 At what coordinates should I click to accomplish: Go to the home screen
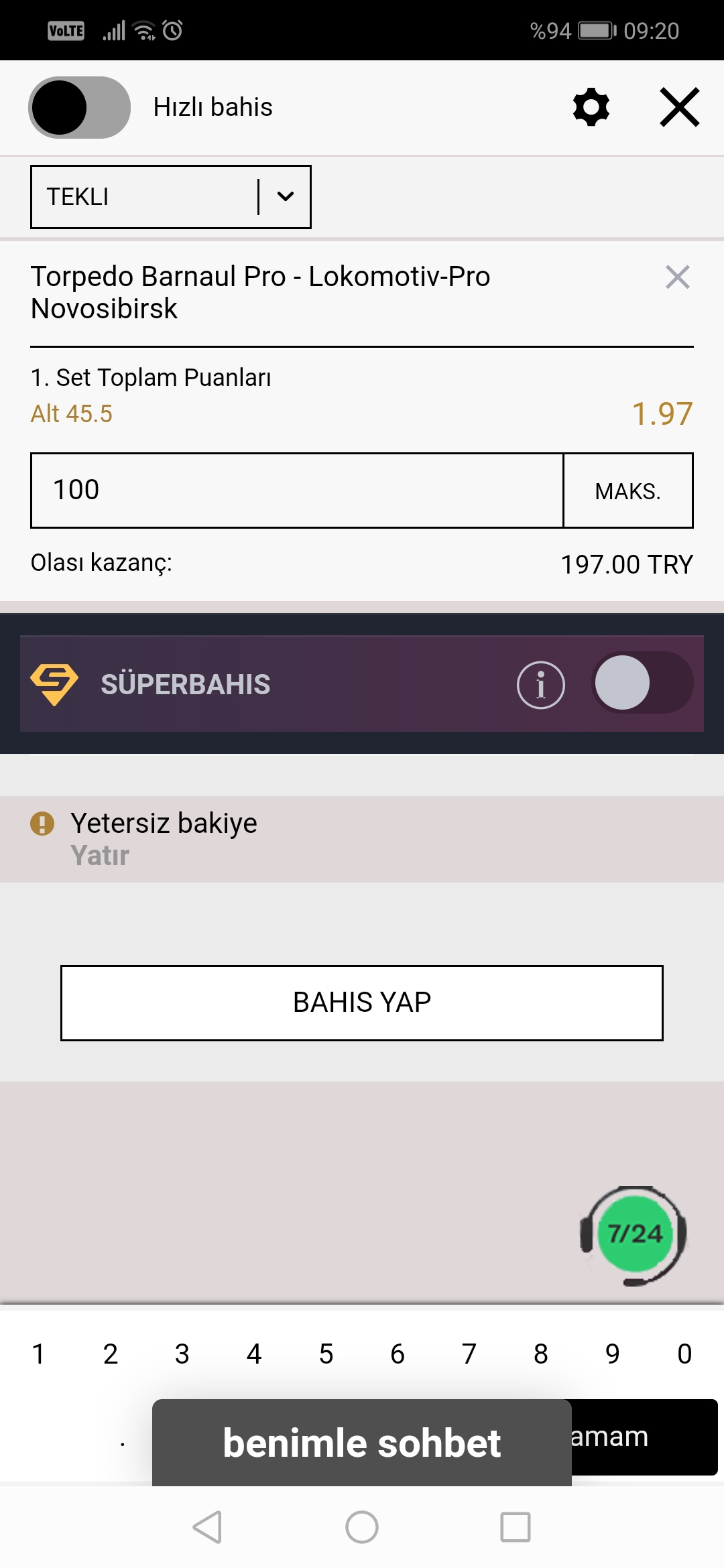tap(362, 1527)
